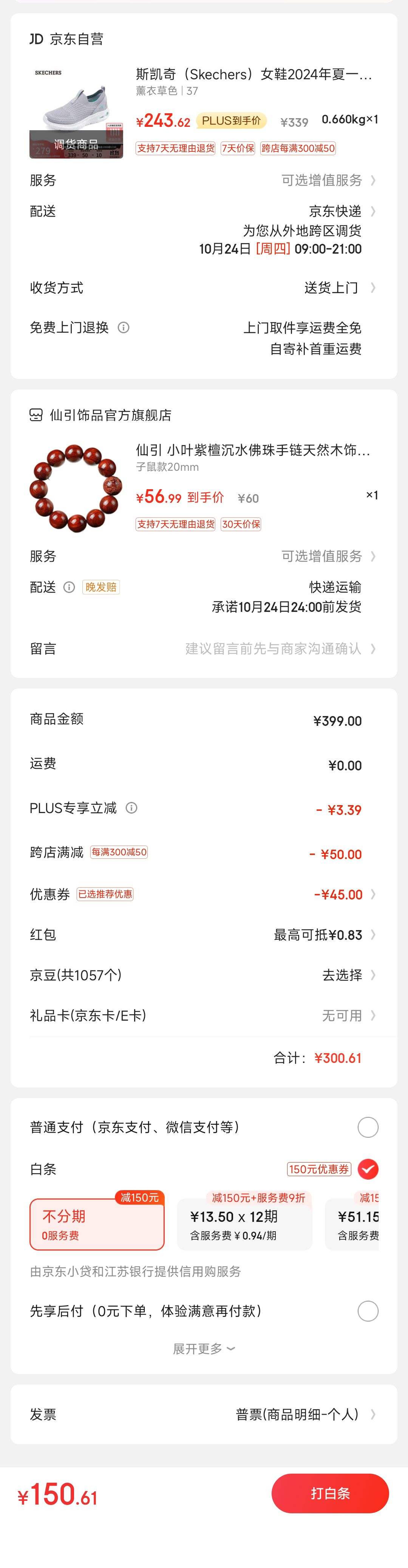Open 京豆 selection row
Viewport: 408px width, 1568px height.
(x=347, y=975)
